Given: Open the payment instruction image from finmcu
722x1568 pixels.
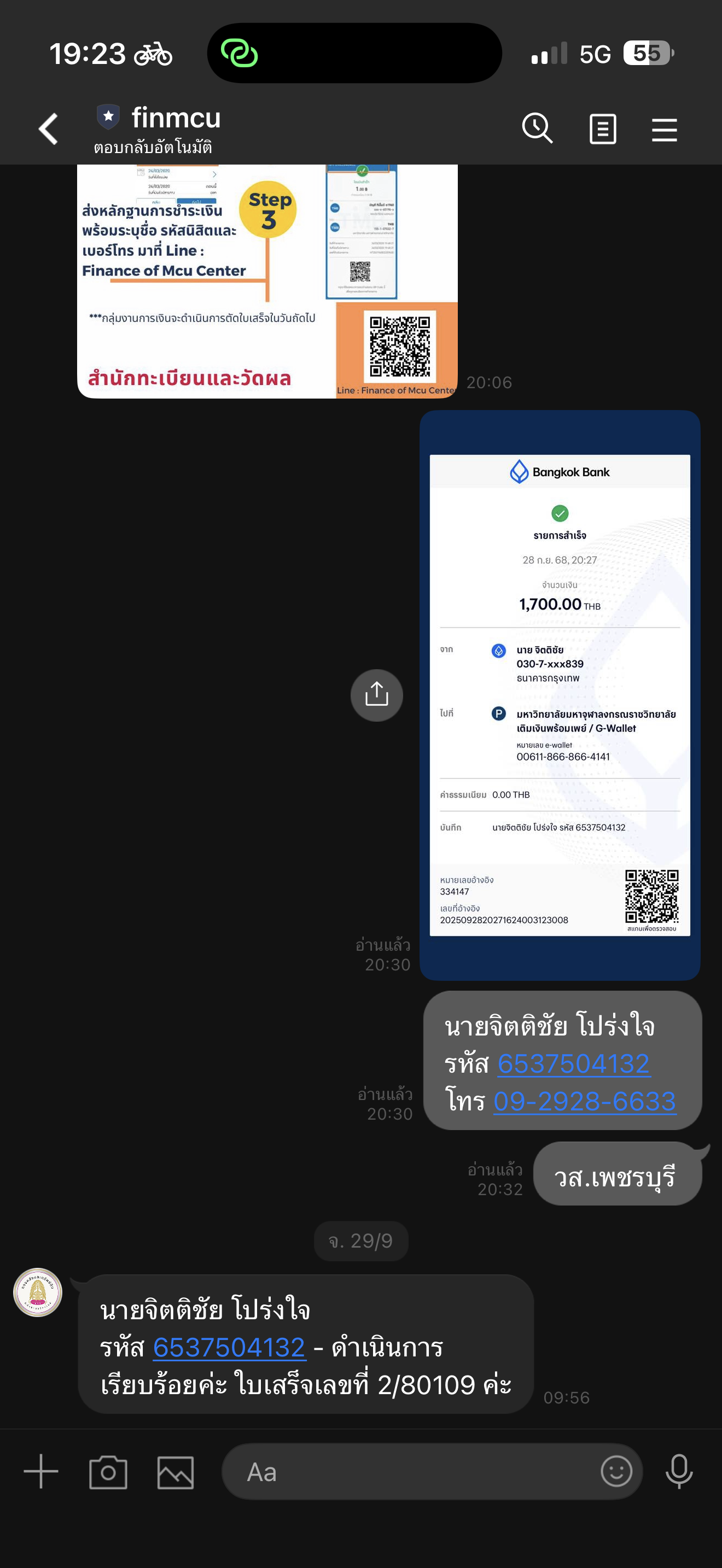Looking at the screenshot, I should (267, 281).
